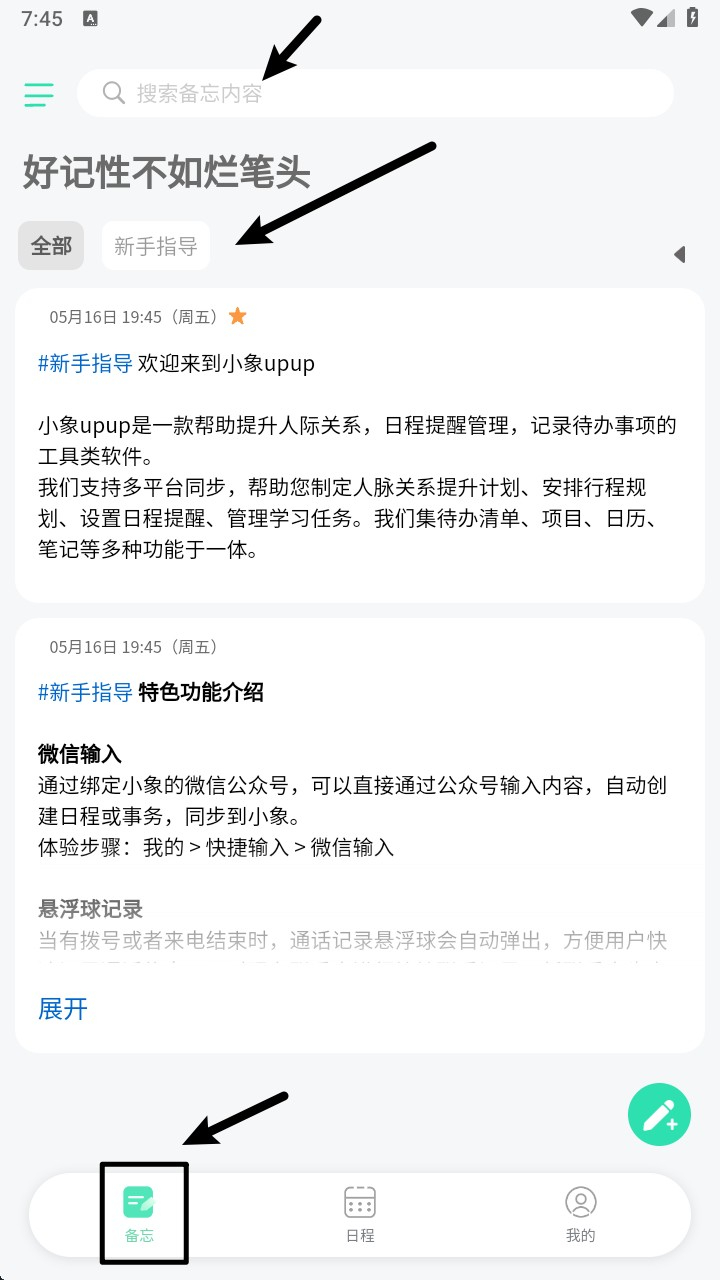Expand the memo with 展开
Screen dimensions: 720x1280
click(63, 1009)
